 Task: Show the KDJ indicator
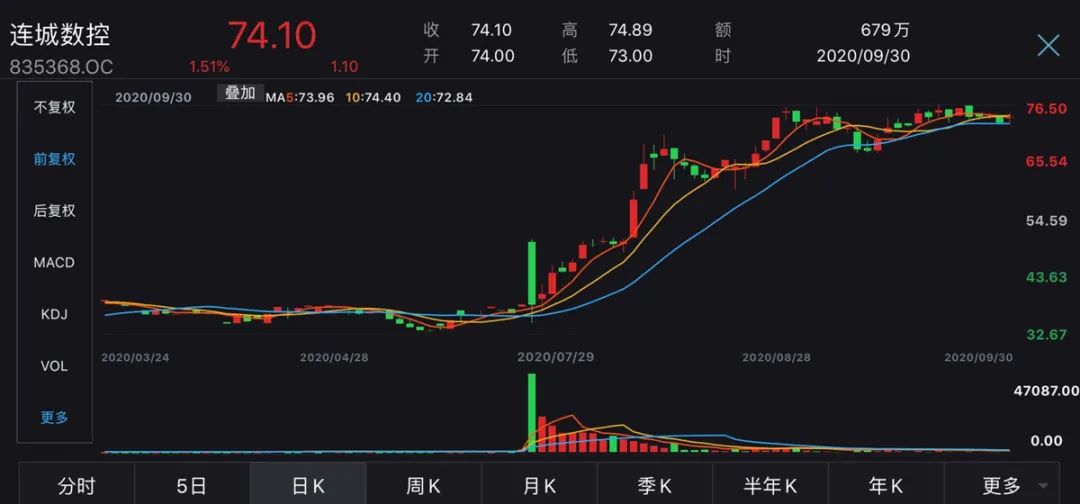click(x=55, y=314)
